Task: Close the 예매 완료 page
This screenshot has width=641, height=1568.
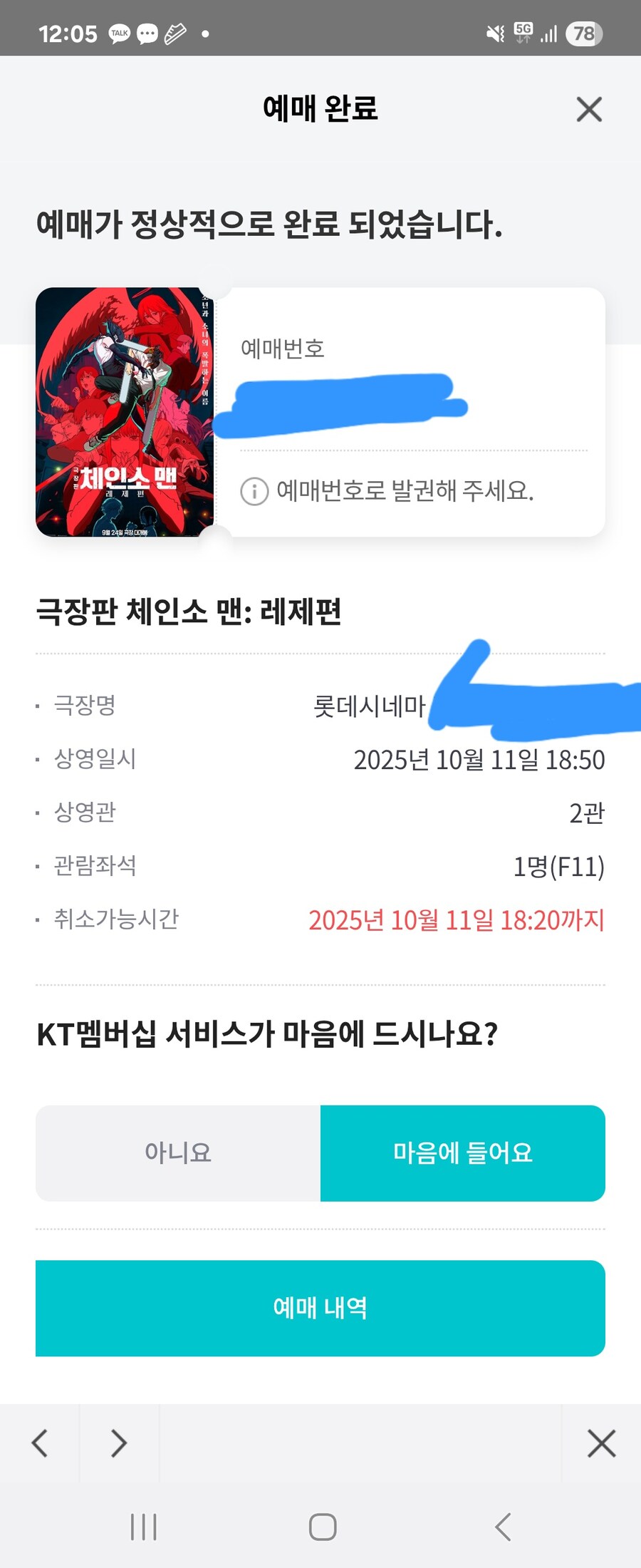Action: pyautogui.click(x=589, y=110)
